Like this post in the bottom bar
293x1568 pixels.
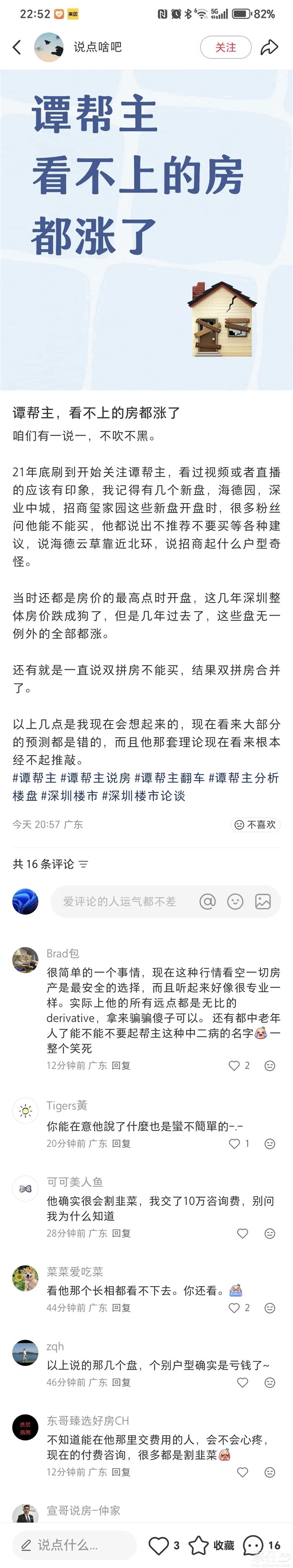tap(159, 1545)
